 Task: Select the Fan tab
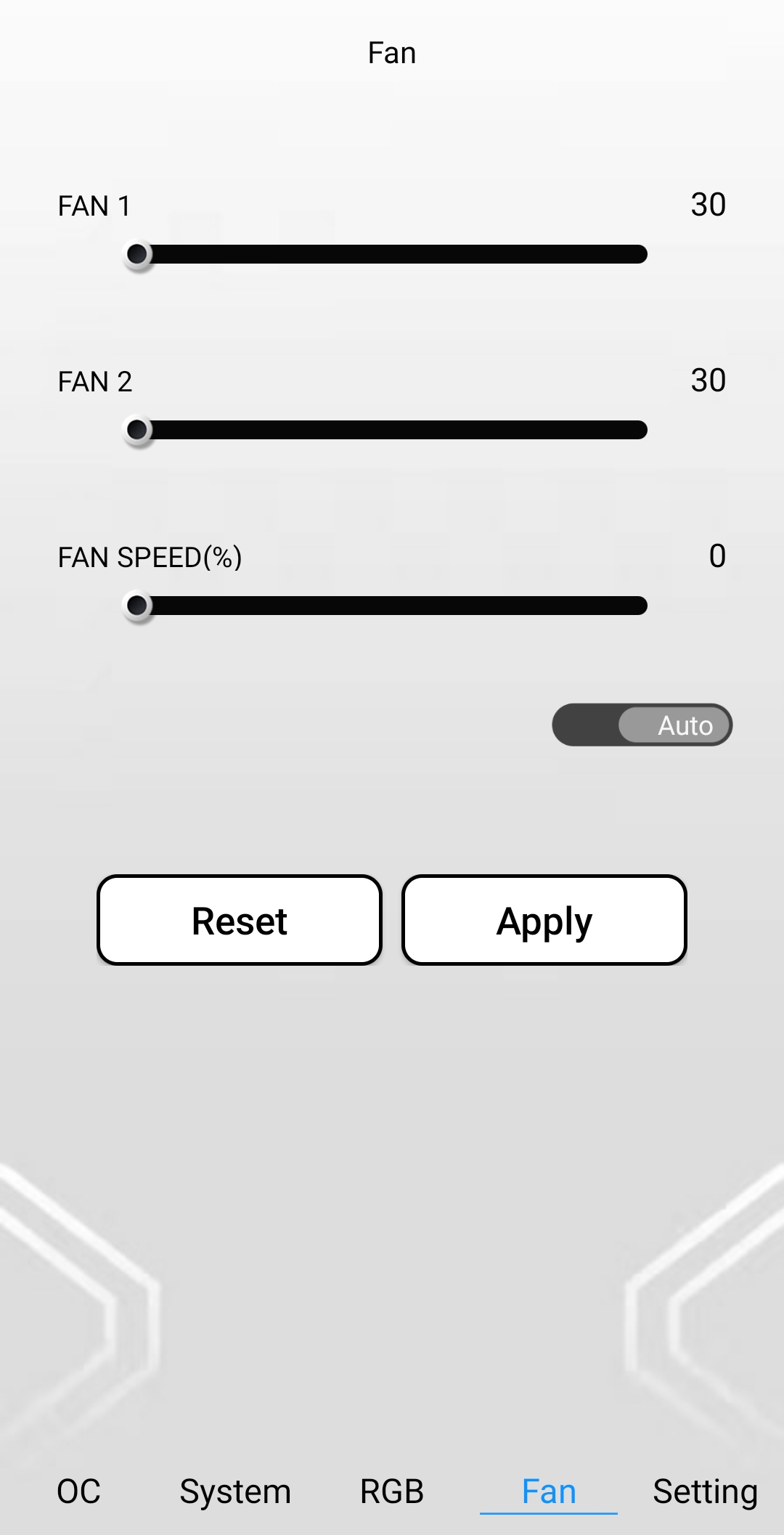(x=549, y=1491)
